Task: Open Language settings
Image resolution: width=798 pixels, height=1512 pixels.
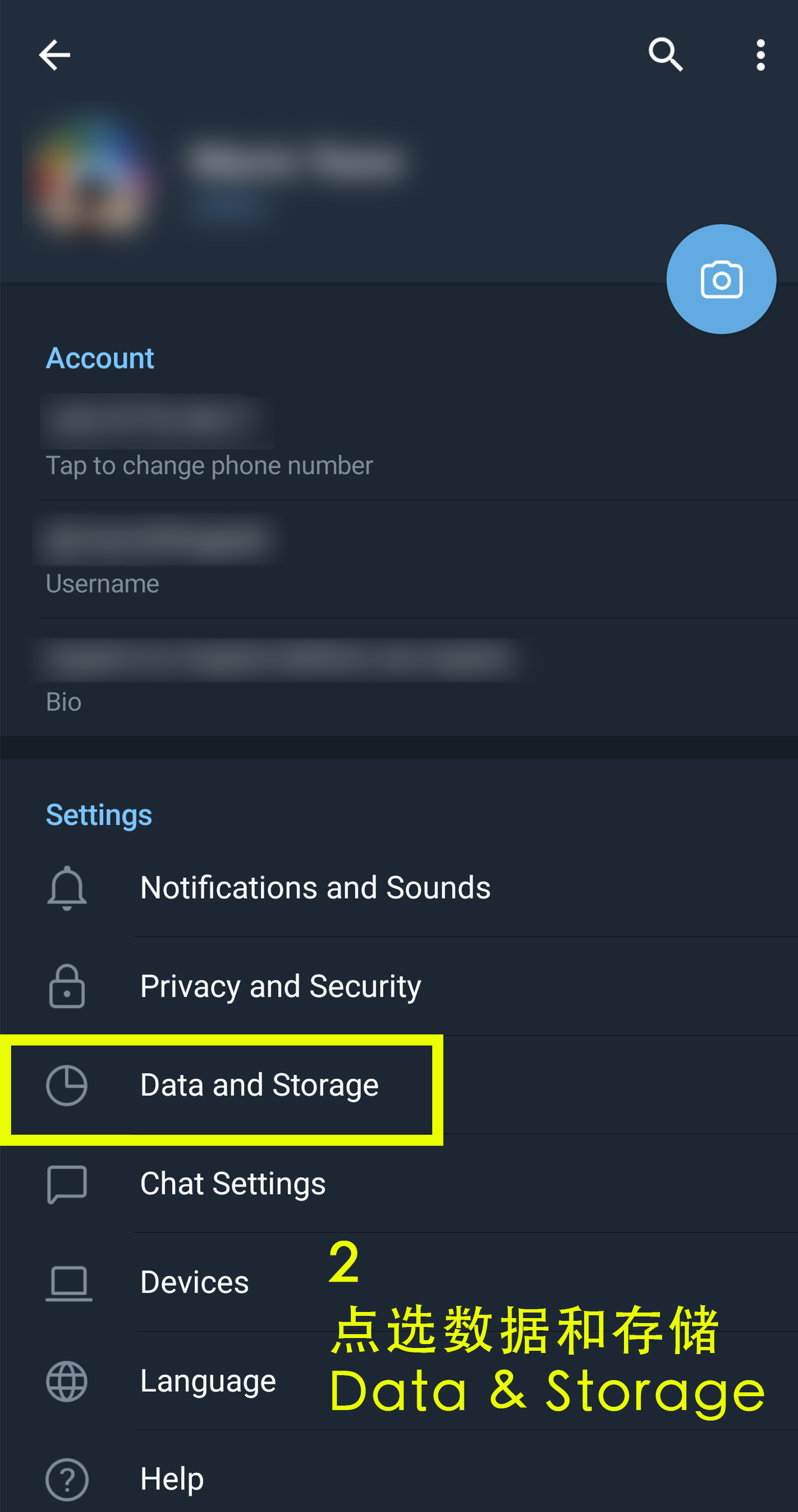Action: pos(400,1381)
